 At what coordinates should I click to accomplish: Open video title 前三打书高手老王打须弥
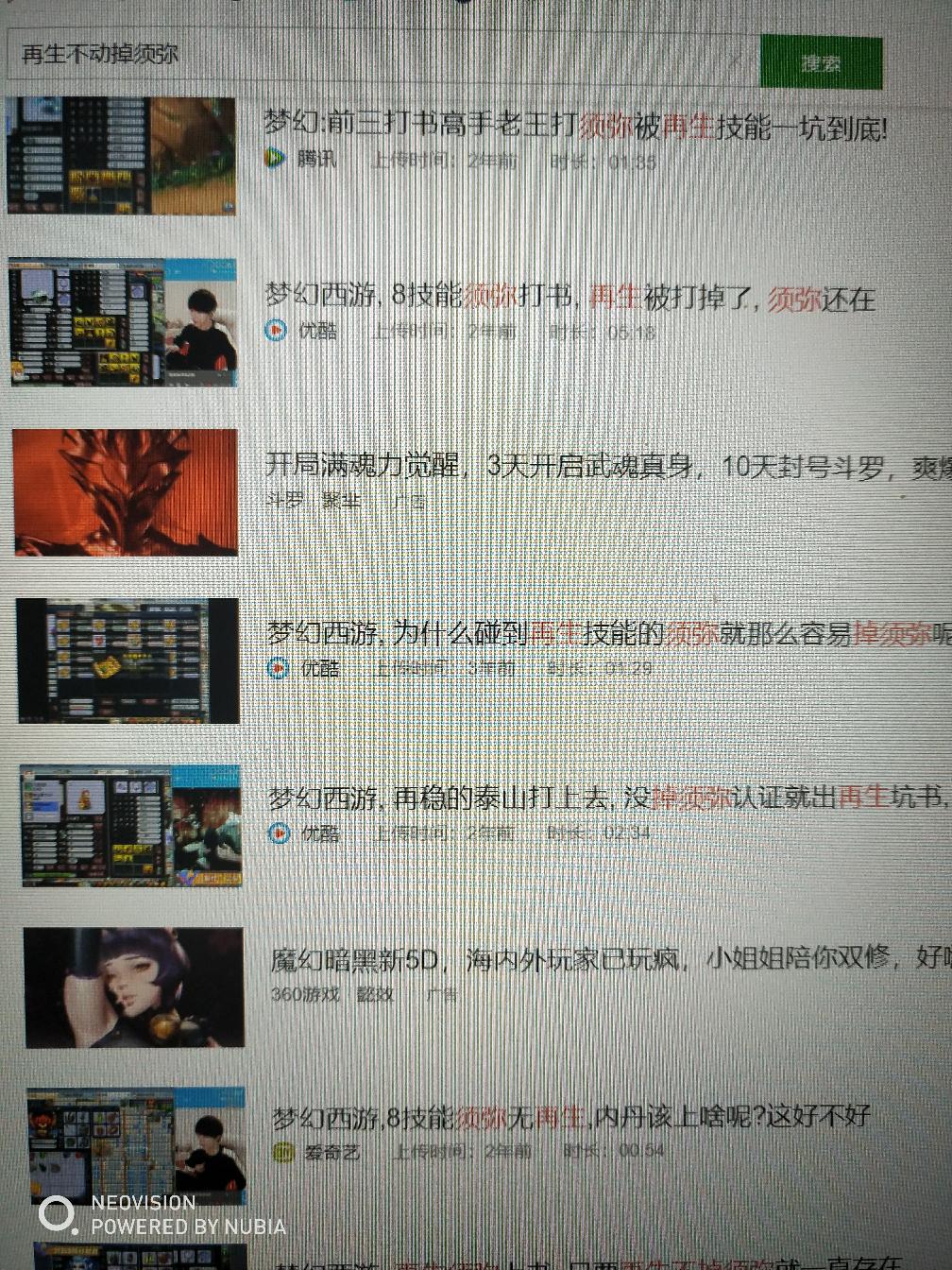click(574, 126)
